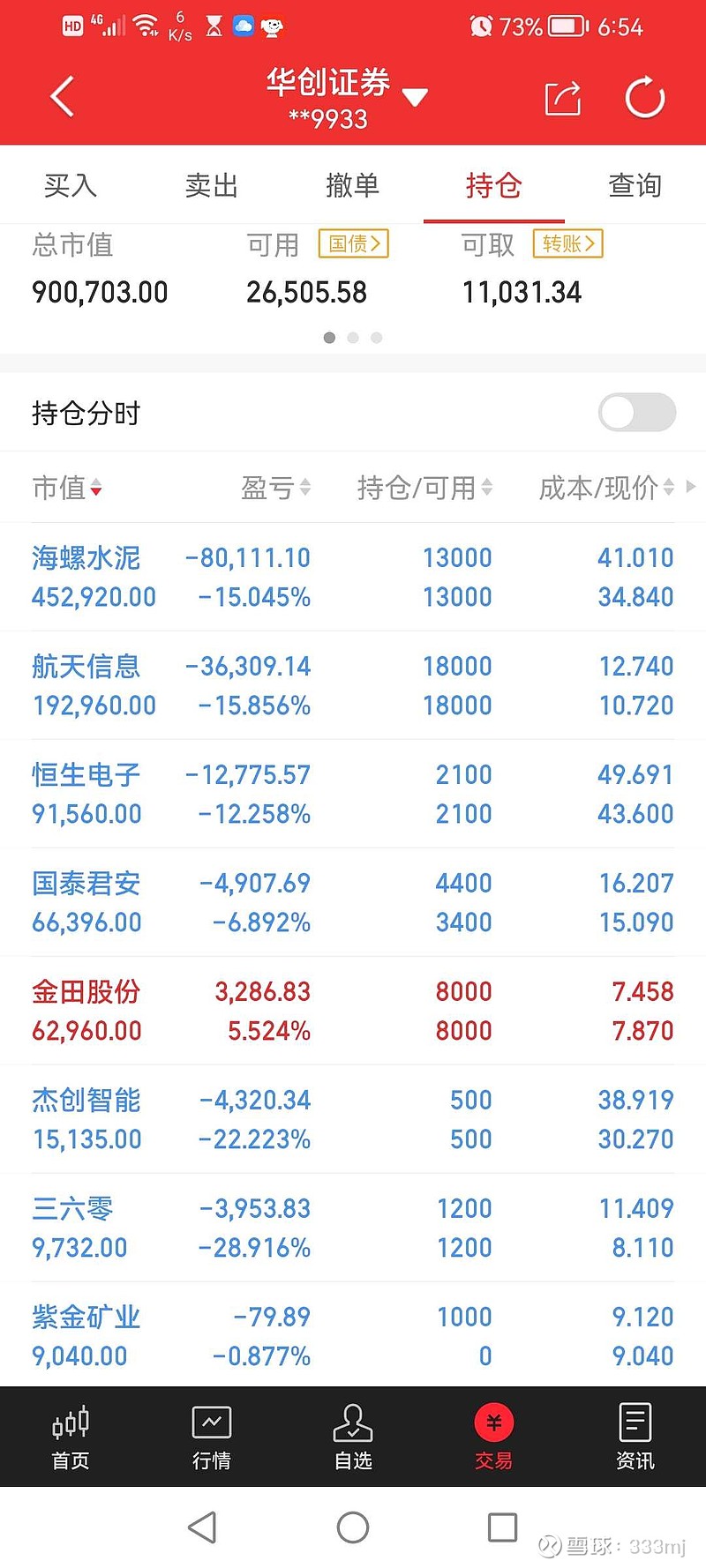The image size is (706, 1568).
Task: Refresh the holdings data
Action: (645, 98)
